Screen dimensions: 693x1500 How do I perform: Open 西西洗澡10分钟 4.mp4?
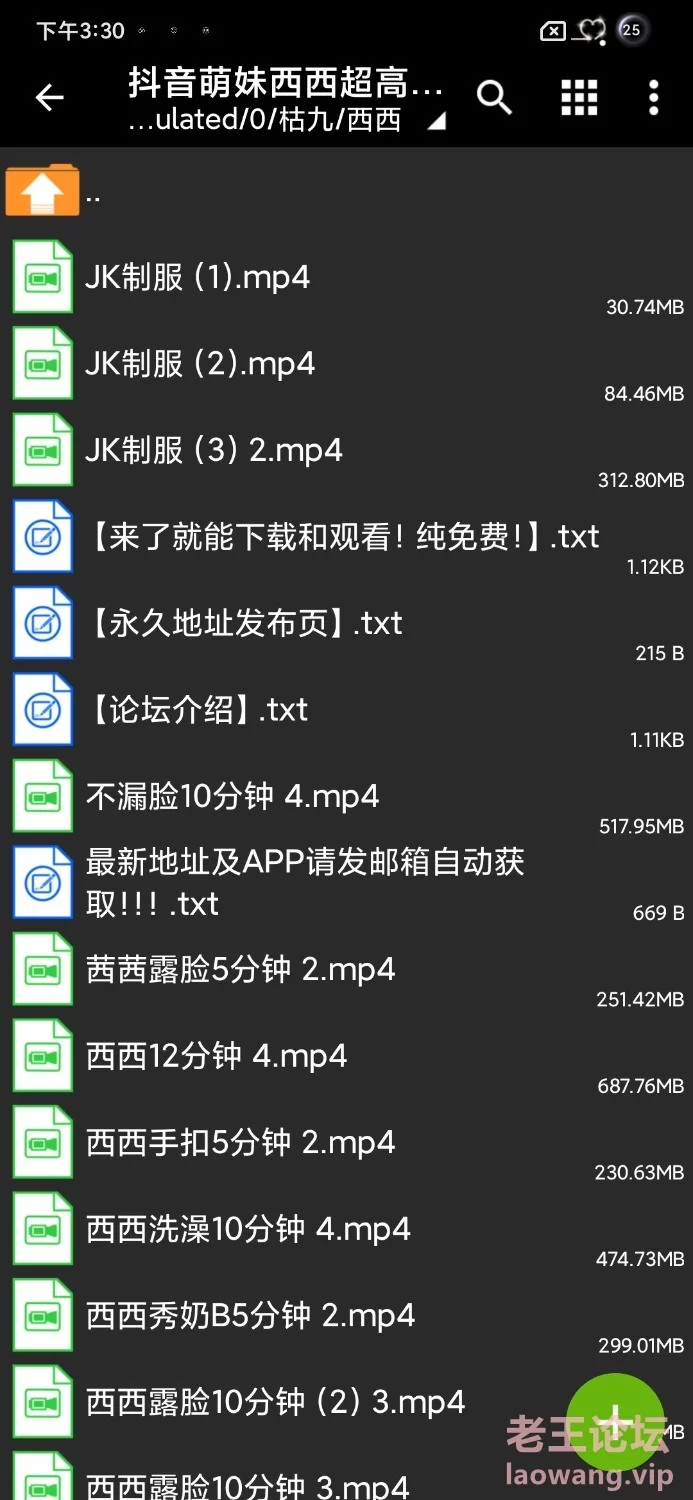(346, 1229)
